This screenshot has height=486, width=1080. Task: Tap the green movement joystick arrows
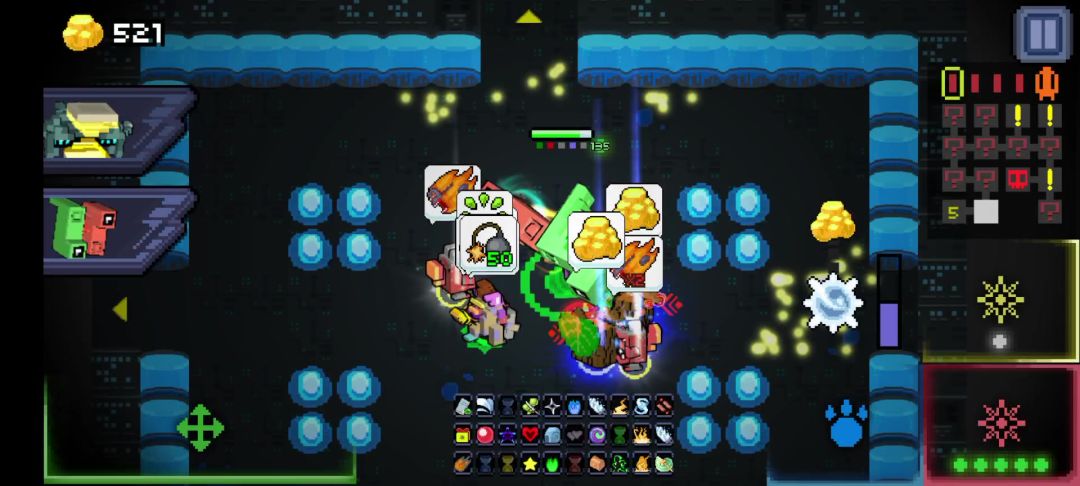(200, 427)
